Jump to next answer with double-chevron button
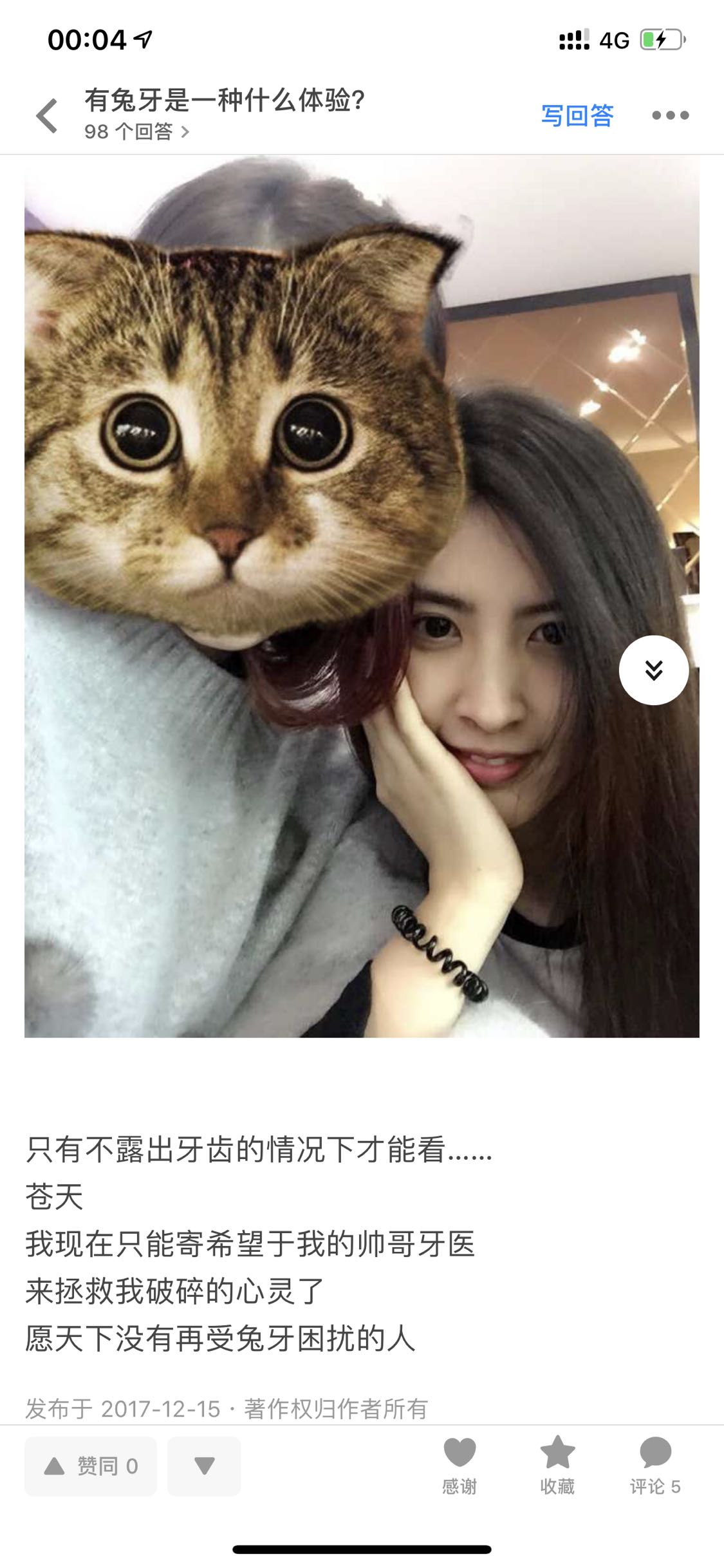This screenshot has height=1568, width=724. pyautogui.click(x=654, y=670)
